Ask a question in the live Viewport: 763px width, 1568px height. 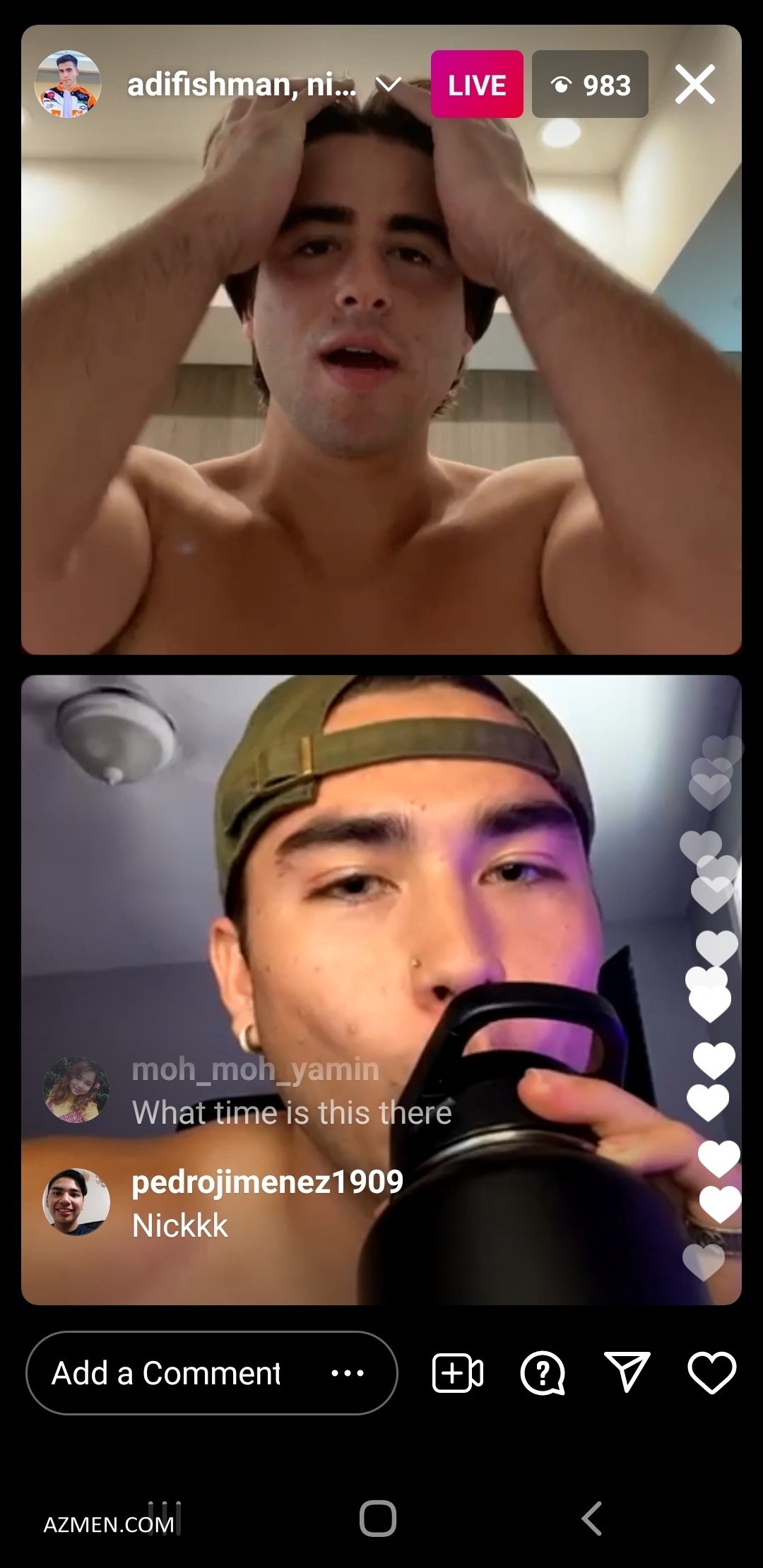(x=542, y=1374)
